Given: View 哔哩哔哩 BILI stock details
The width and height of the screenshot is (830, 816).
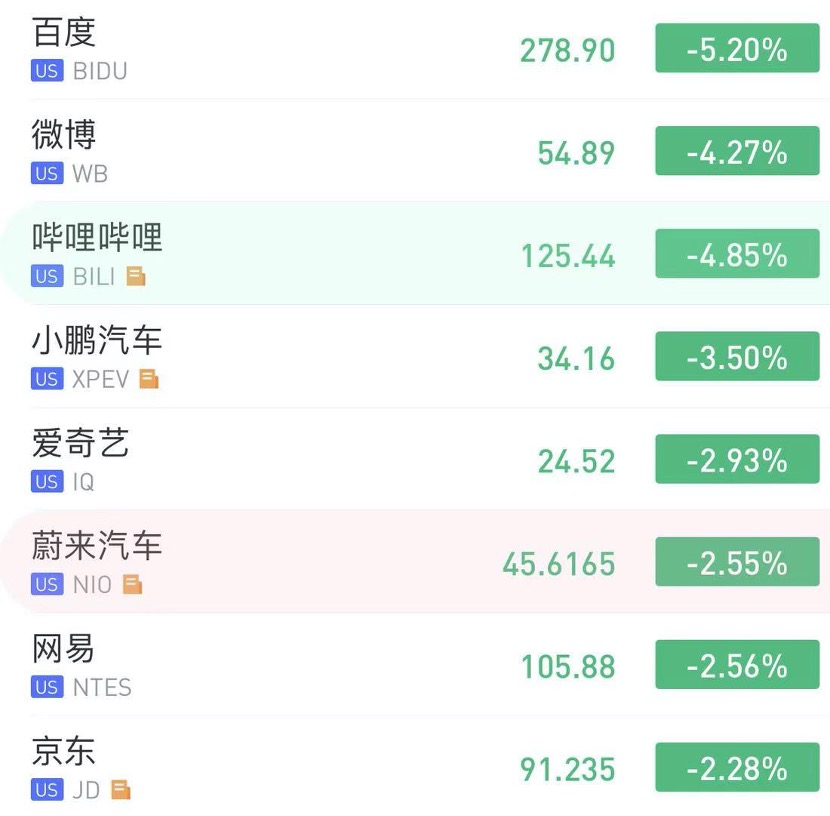Looking at the screenshot, I should [300, 255].
